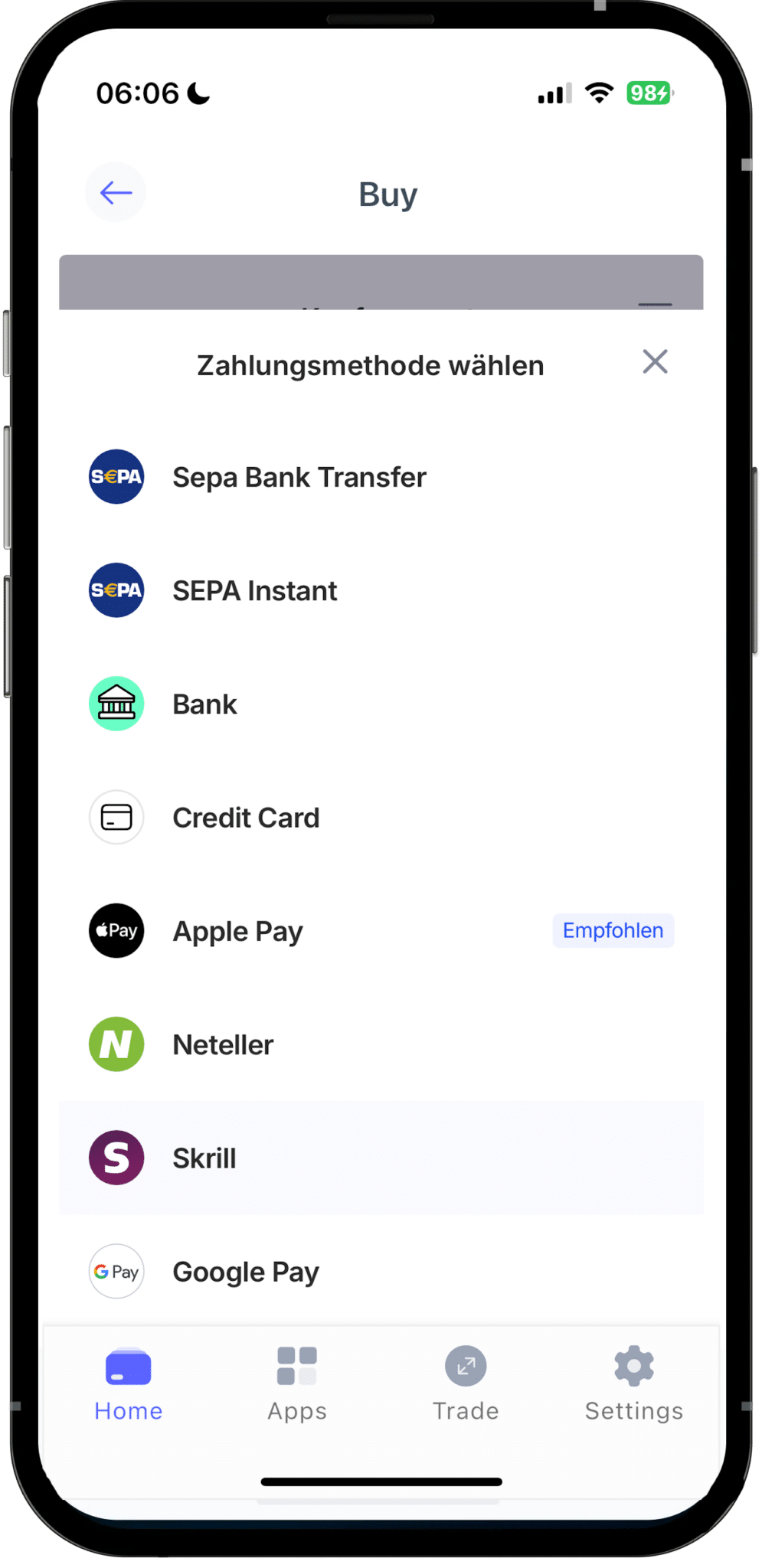This screenshot has width=762, height=1568.
Task: Select Neteller payment method
Action: [222, 1044]
